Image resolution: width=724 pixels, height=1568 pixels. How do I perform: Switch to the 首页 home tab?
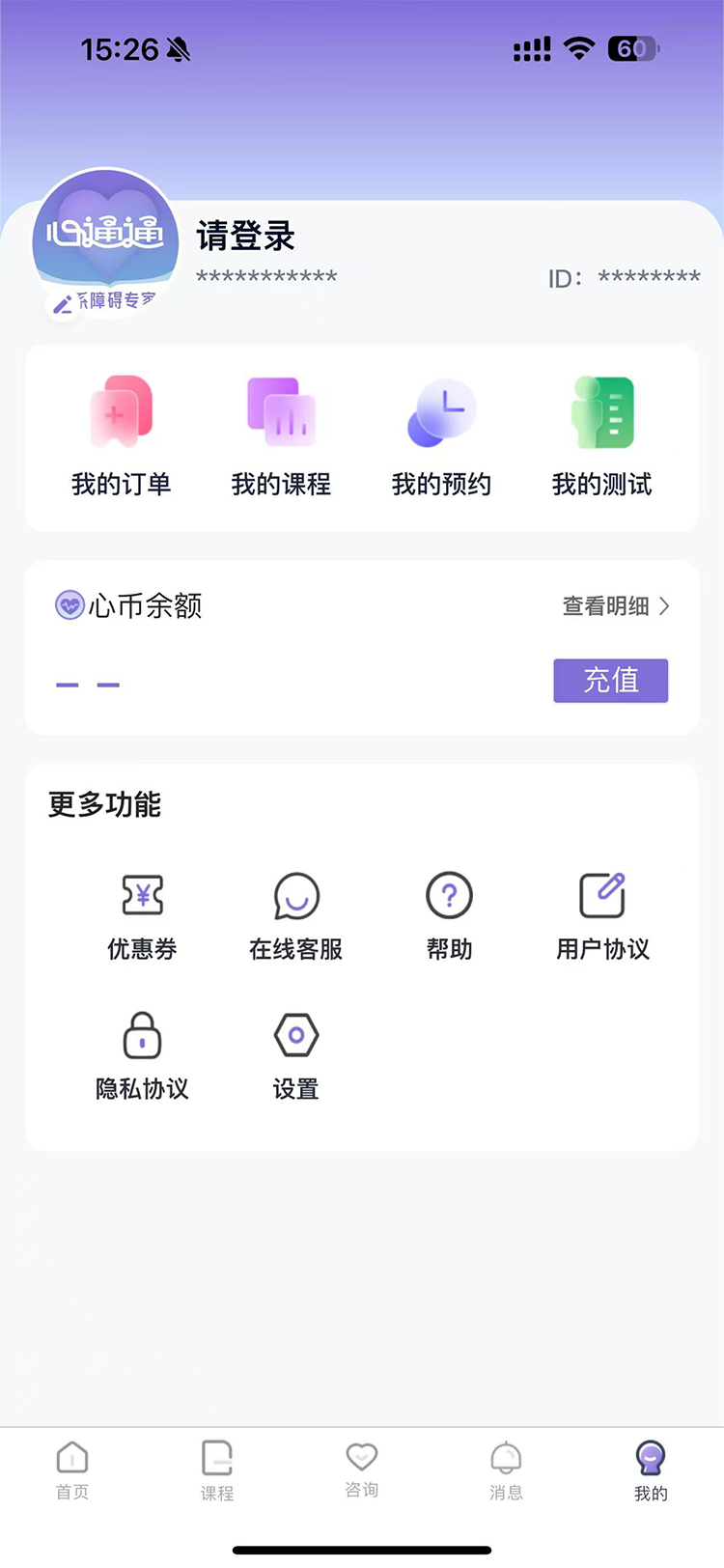[x=72, y=1470]
